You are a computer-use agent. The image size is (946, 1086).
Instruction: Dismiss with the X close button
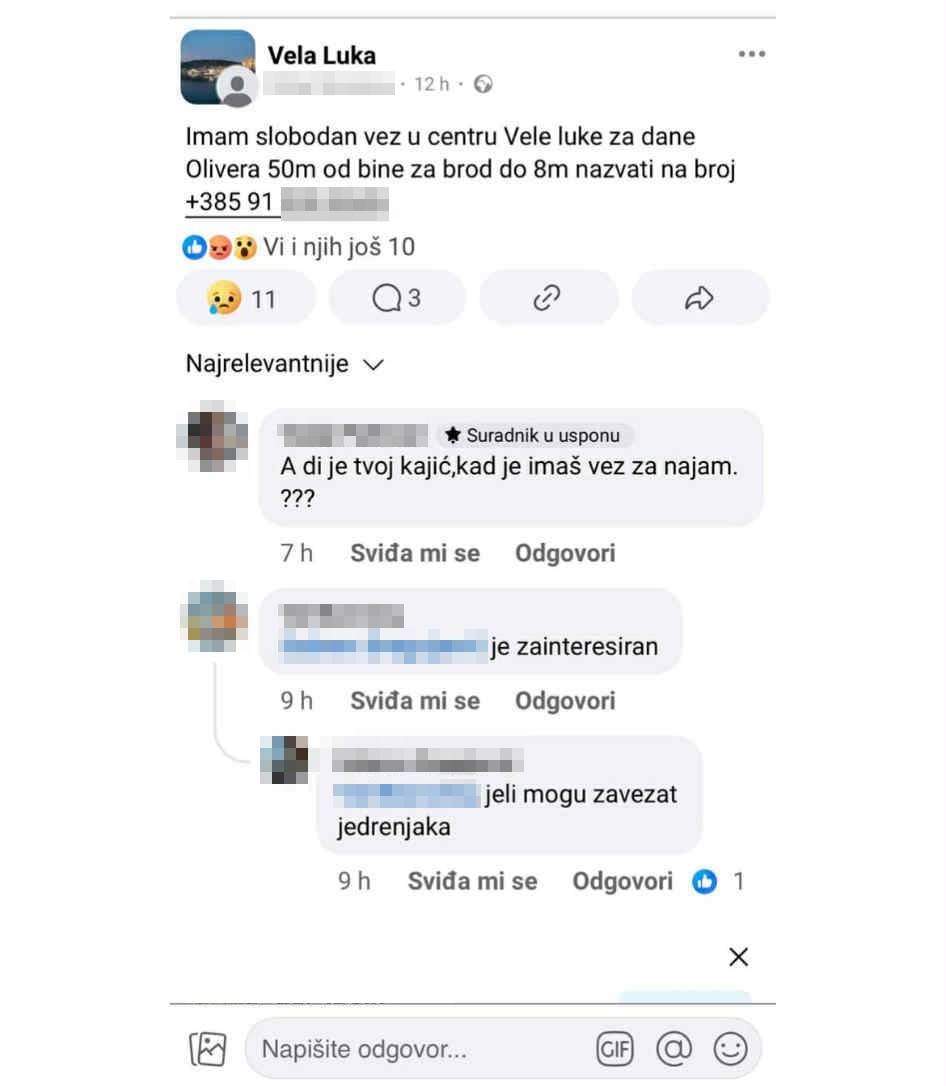[x=738, y=957]
